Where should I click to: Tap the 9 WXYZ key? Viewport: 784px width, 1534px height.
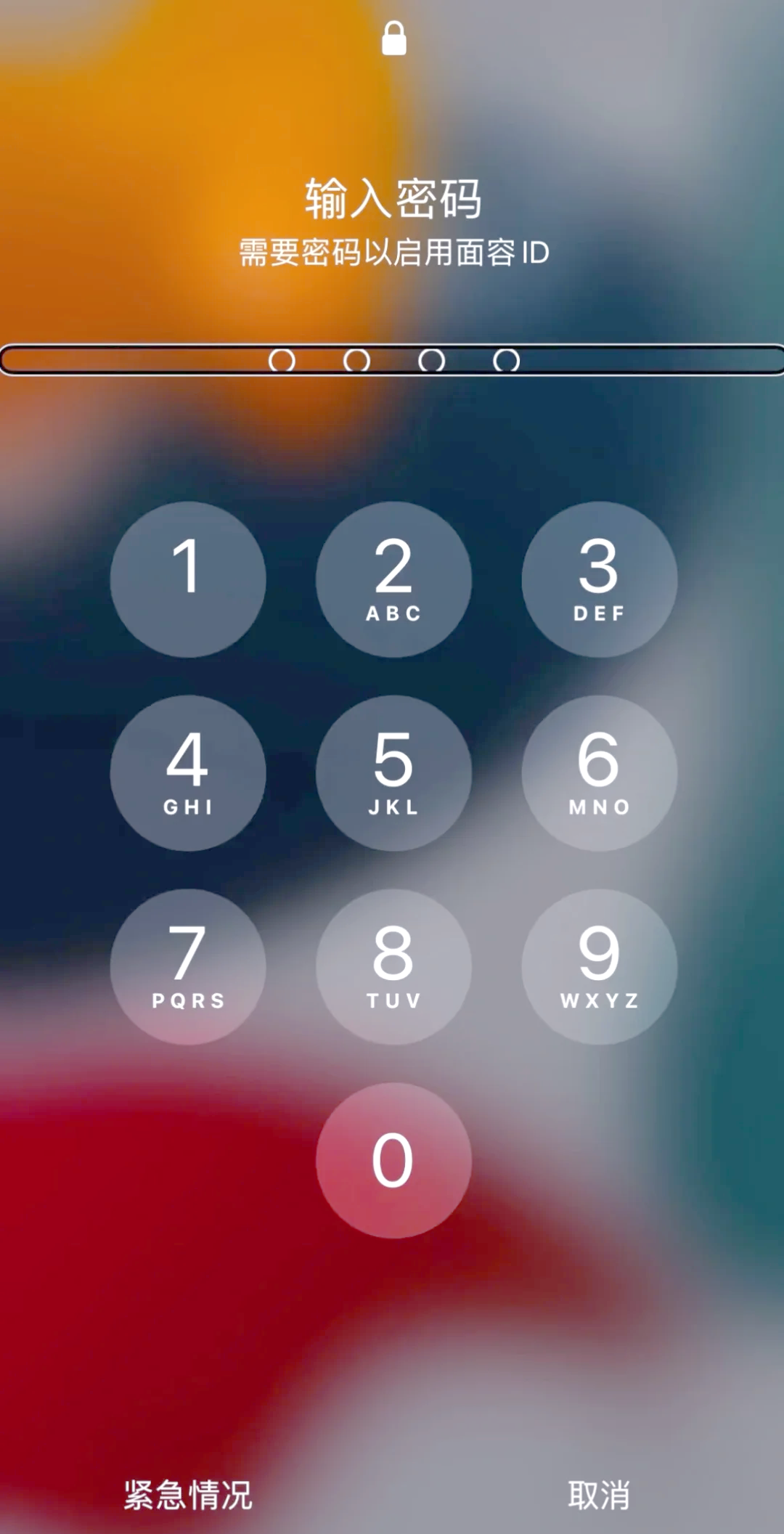pos(599,966)
